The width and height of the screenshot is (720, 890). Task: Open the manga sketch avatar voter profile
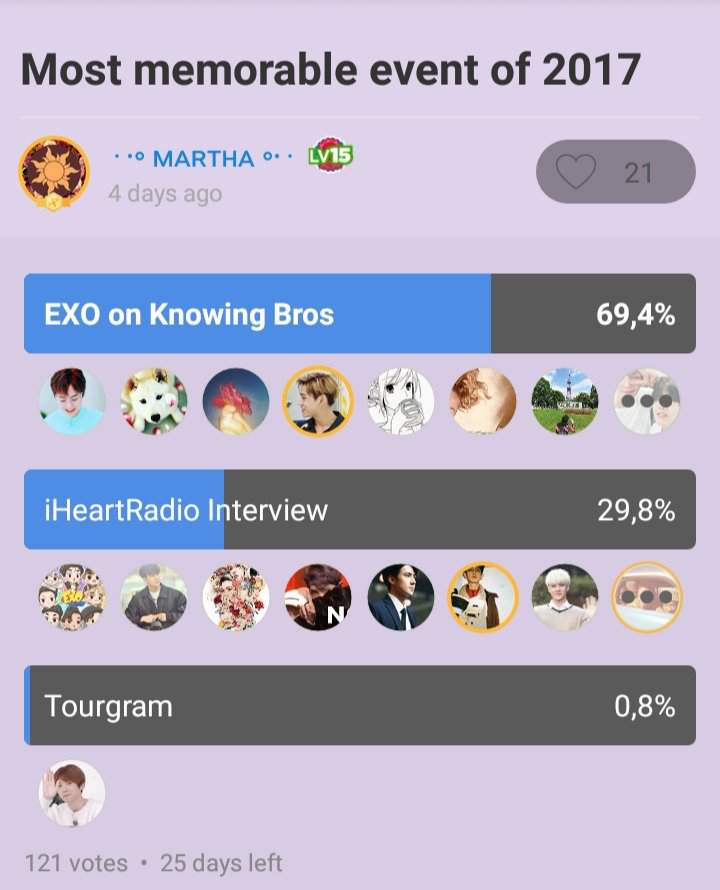[400, 401]
